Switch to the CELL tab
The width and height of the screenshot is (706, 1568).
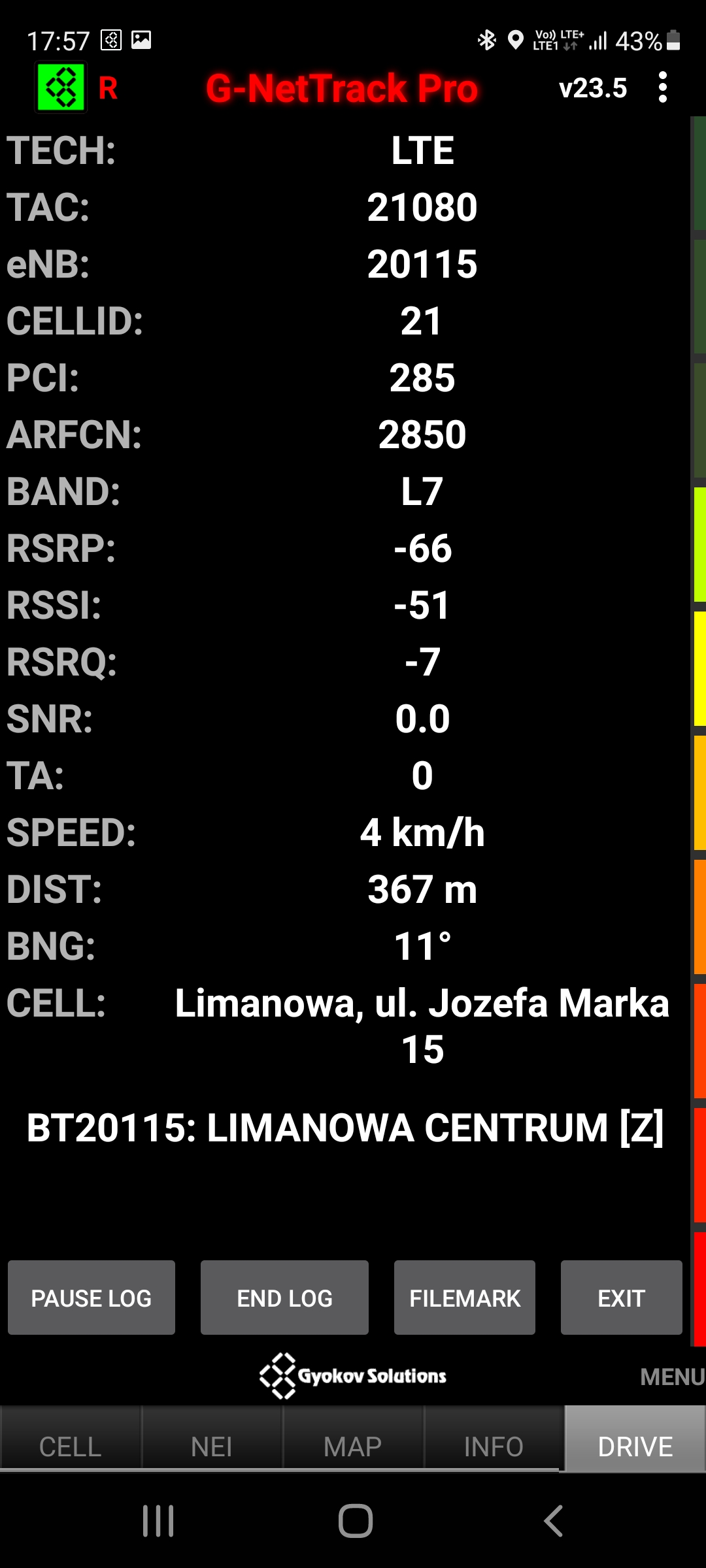(x=71, y=1446)
